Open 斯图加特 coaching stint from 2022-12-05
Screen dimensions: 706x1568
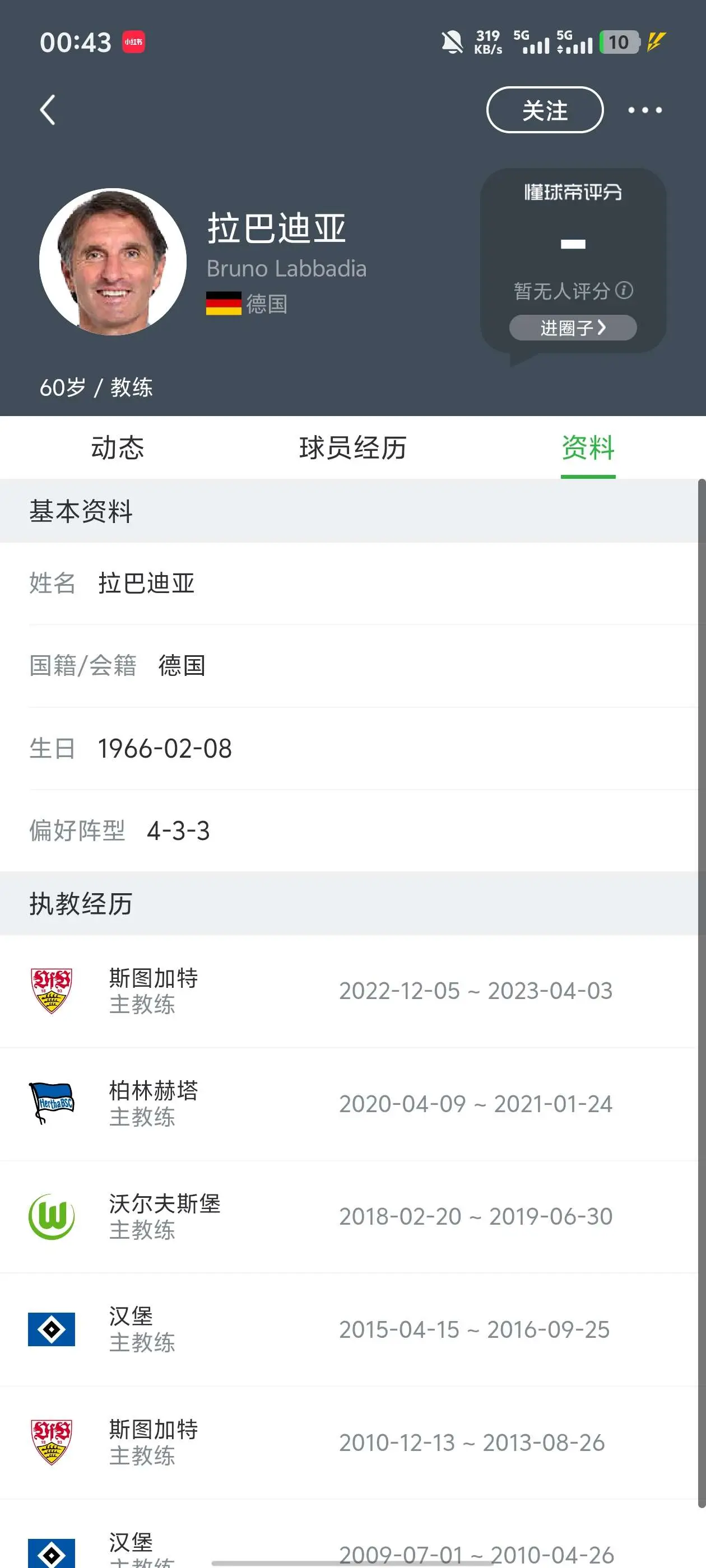pos(349,991)
